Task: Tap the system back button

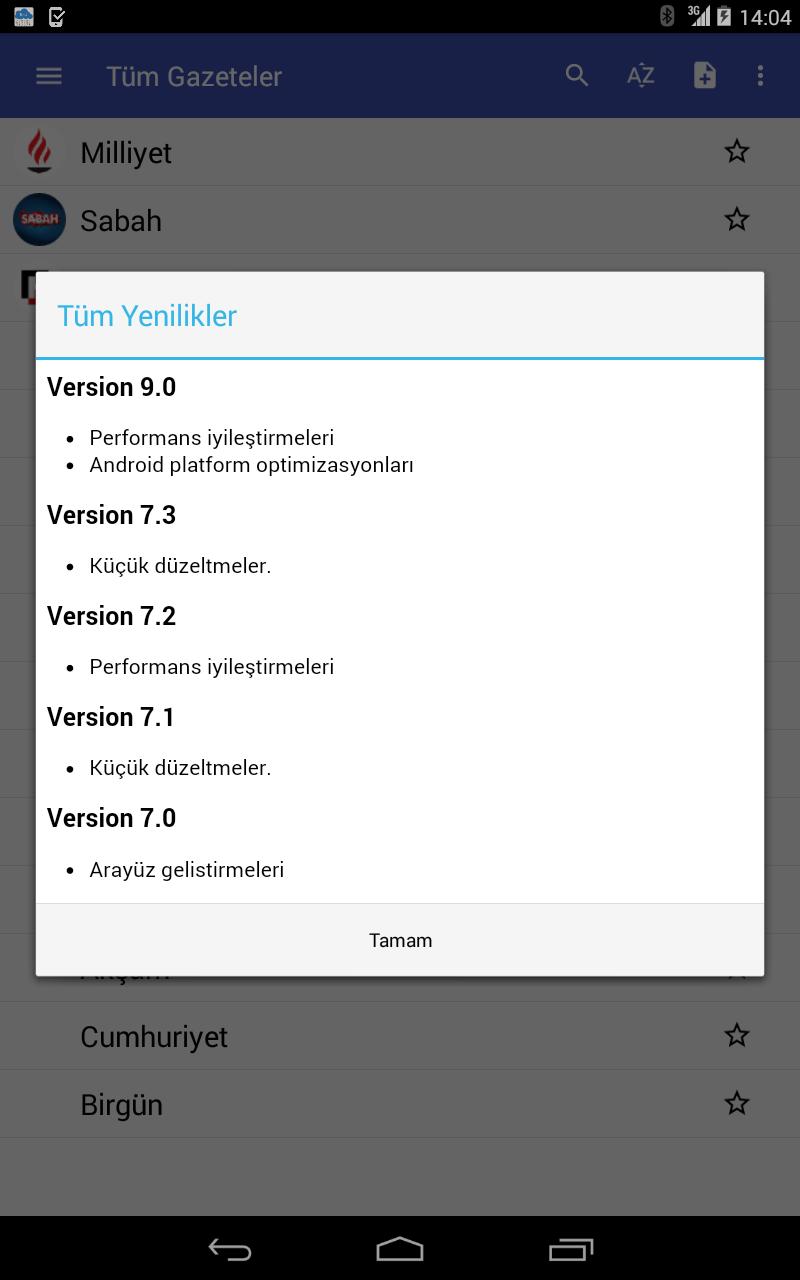Action: [x=230, y=1249]
